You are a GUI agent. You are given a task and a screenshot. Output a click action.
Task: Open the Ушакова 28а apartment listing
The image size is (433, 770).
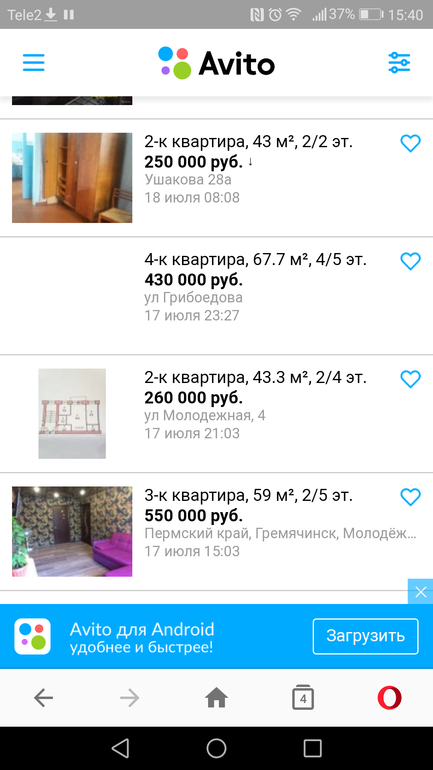(x=216, y=178)
